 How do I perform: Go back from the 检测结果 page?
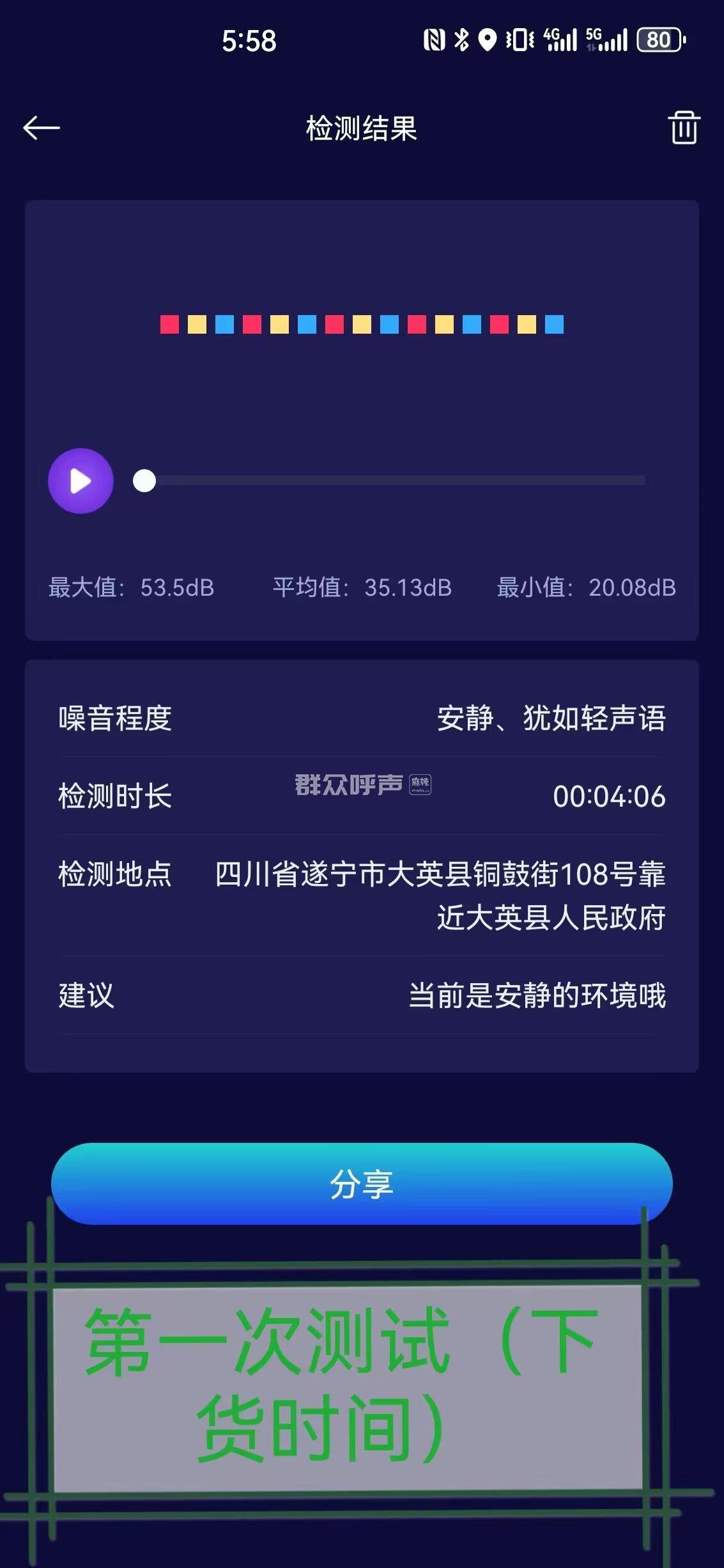coord(42,128)
